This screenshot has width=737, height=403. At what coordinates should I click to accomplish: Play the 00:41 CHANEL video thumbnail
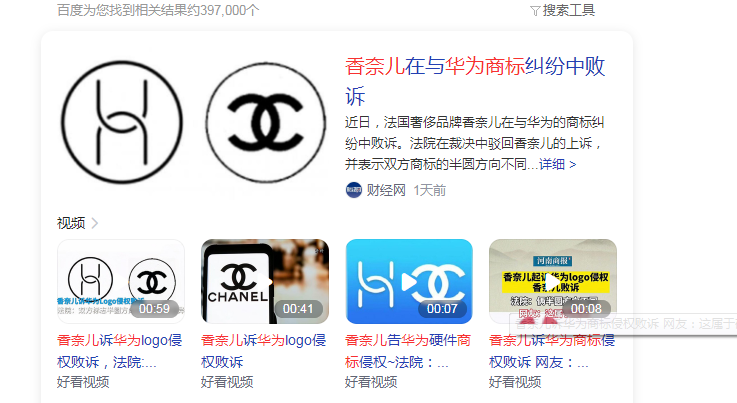coord(265,282)
